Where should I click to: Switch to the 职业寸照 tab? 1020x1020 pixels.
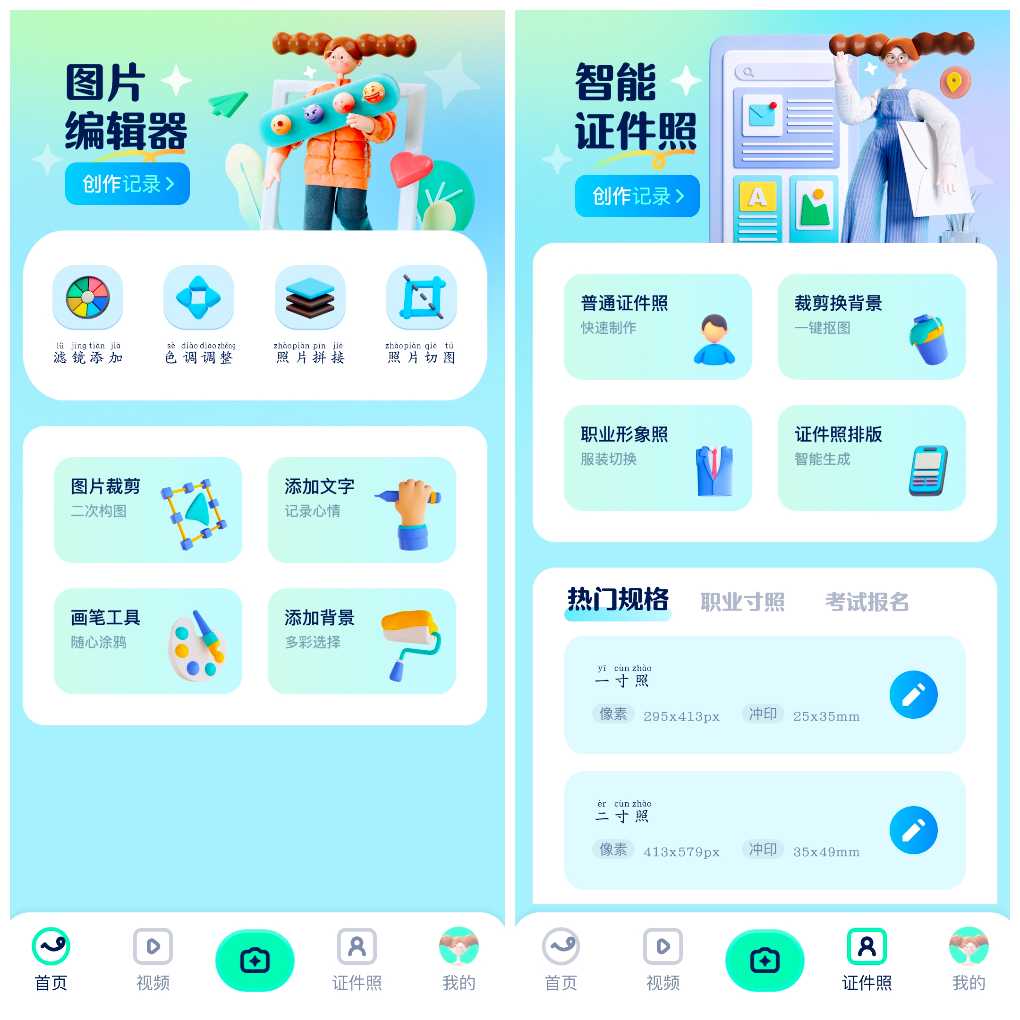(x=742, y=602)
